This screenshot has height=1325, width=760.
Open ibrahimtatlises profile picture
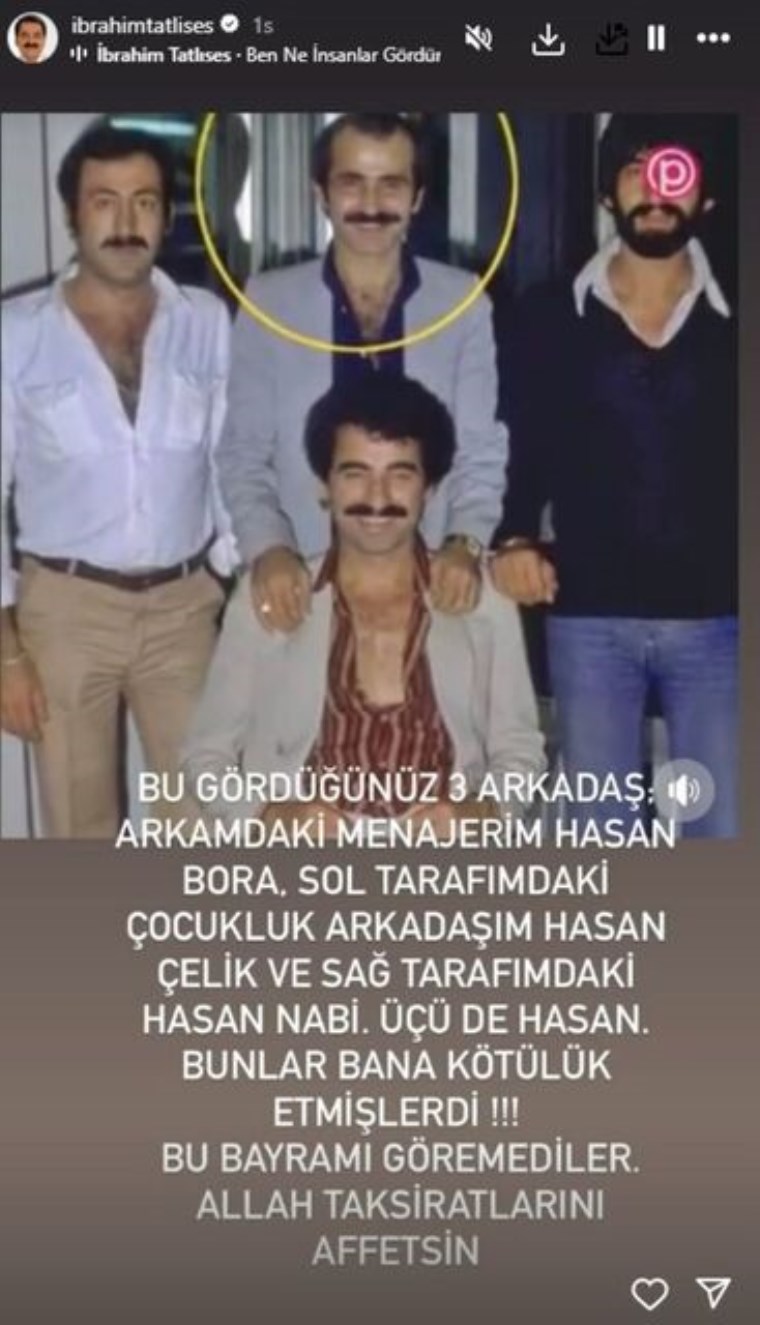(32, 38)
